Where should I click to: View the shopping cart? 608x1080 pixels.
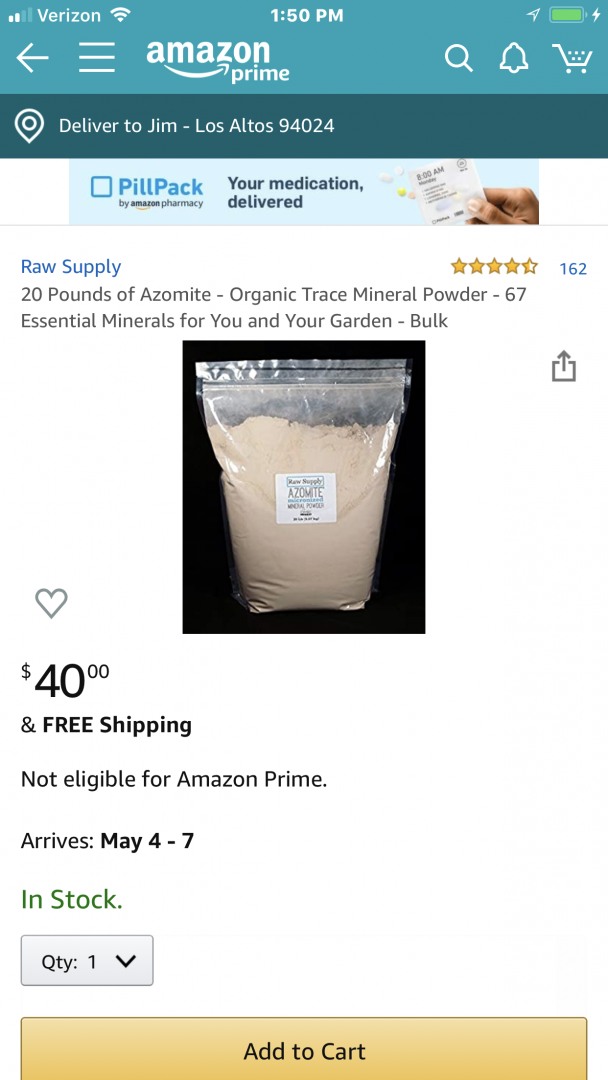click(572, 58)
